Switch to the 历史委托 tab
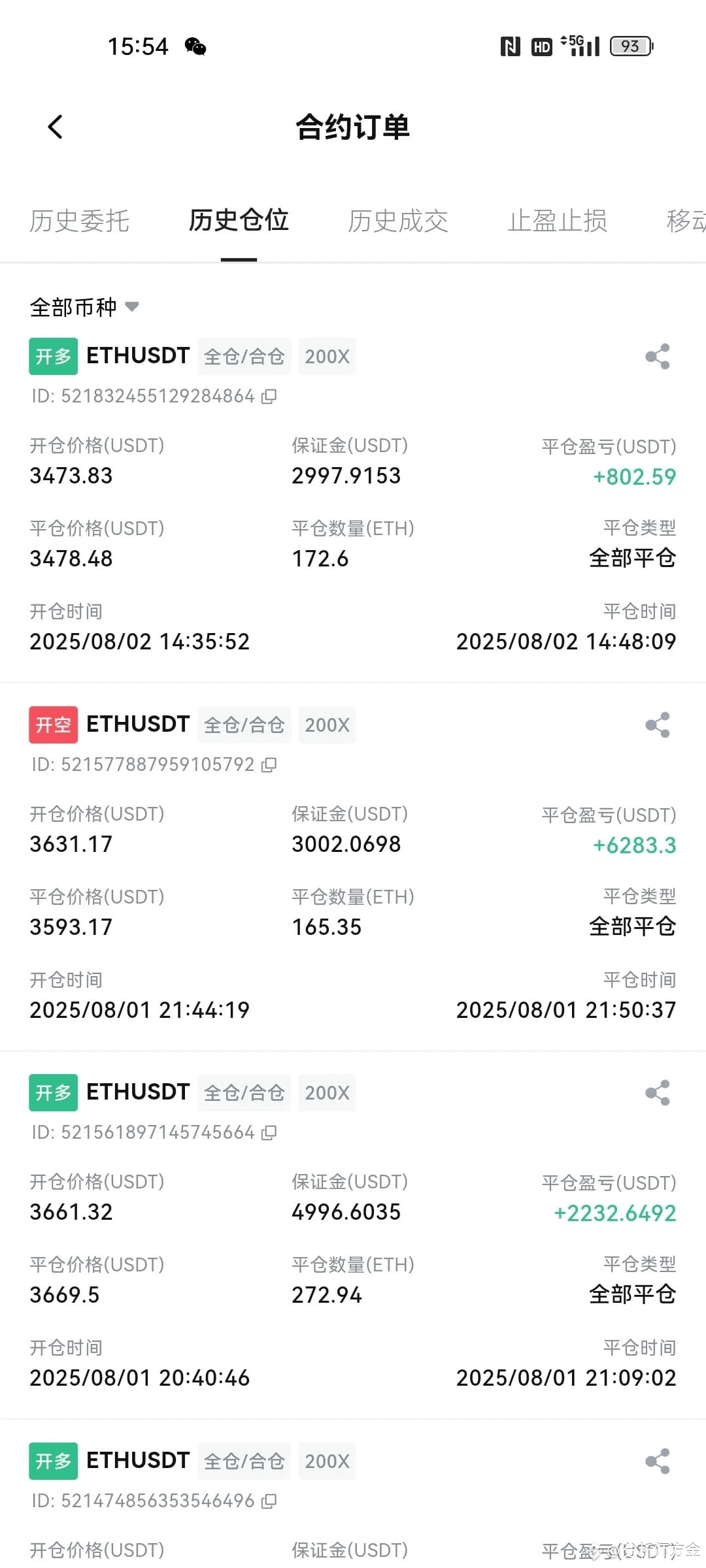Image resolution: width=706 pixels, height=1568 pixels. pyautogui.click(x=79, y=221)
